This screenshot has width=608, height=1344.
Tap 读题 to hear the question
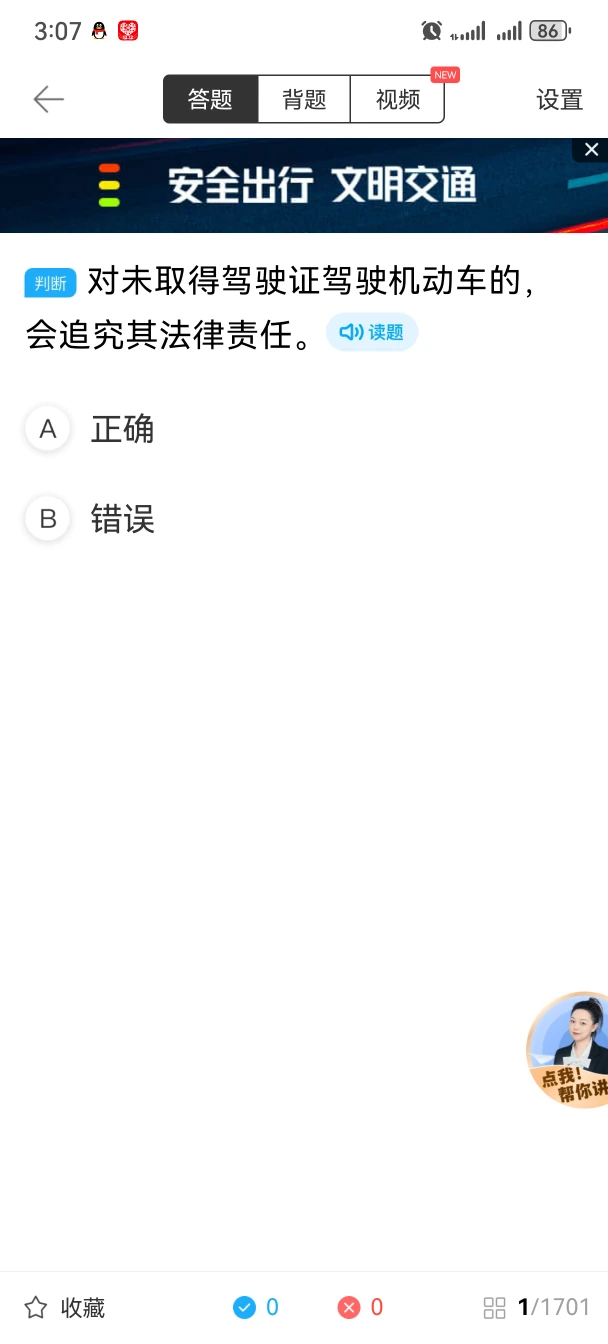point(372,333)
